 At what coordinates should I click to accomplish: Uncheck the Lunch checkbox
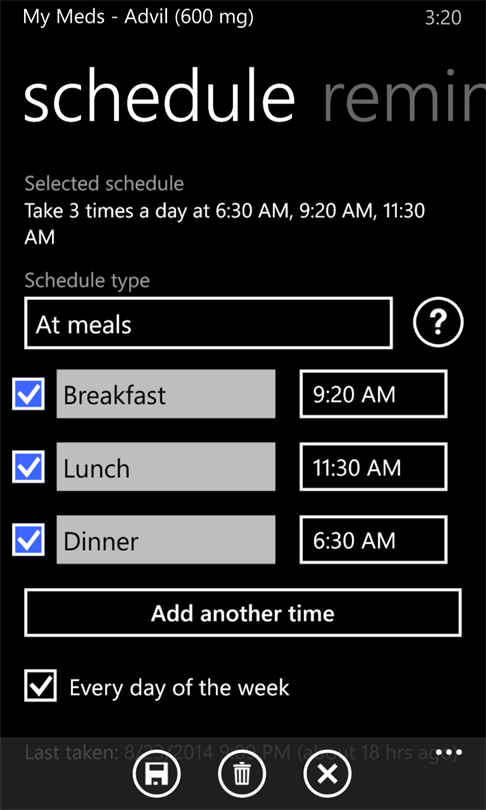(28, 467)
